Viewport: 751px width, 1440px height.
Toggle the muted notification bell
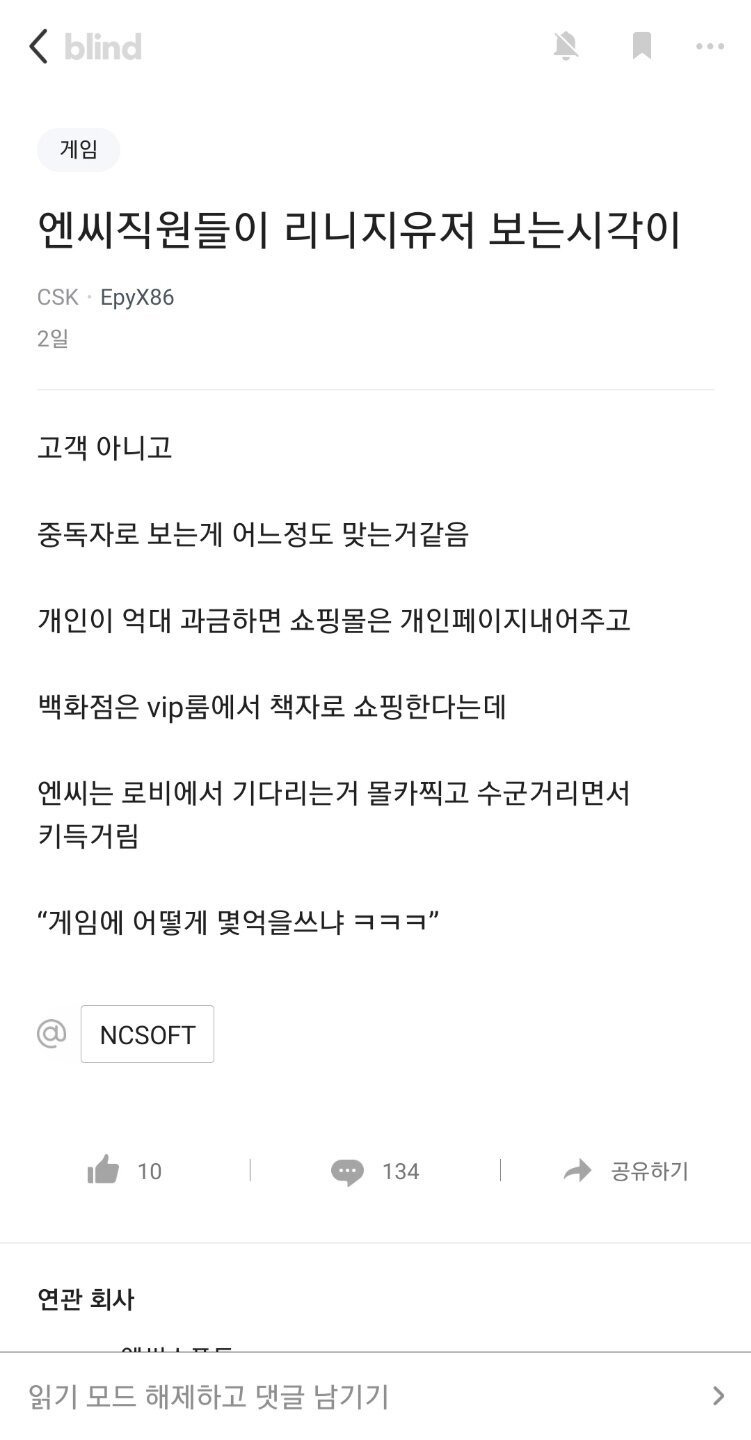pyautogui.click(x=566, y=46)
